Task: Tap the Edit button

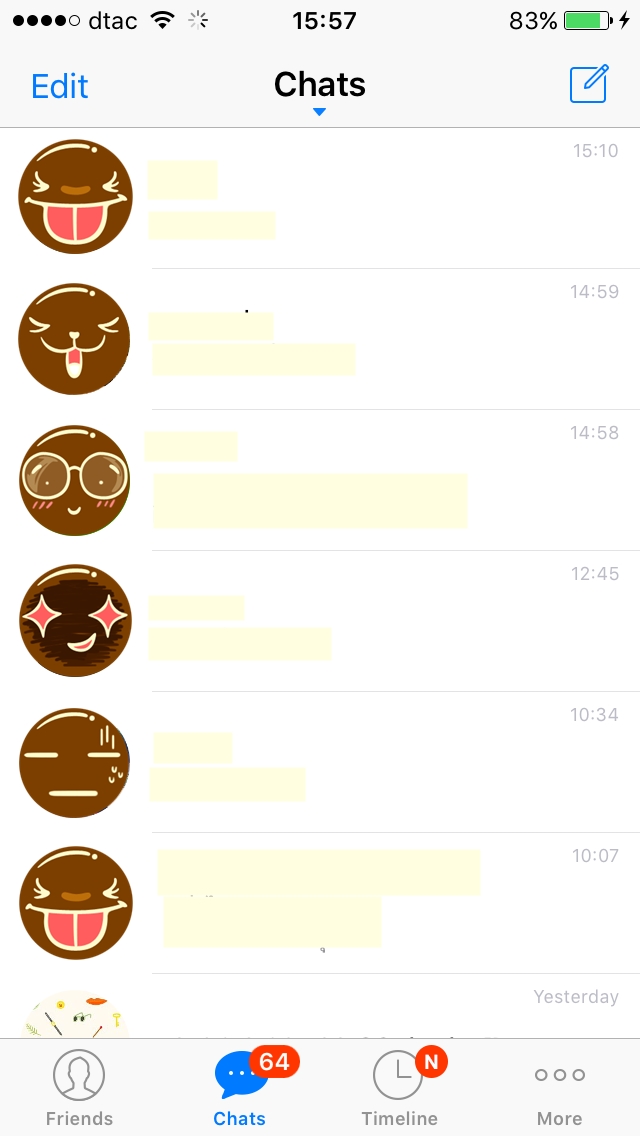Action: click(x=60, y=86)
